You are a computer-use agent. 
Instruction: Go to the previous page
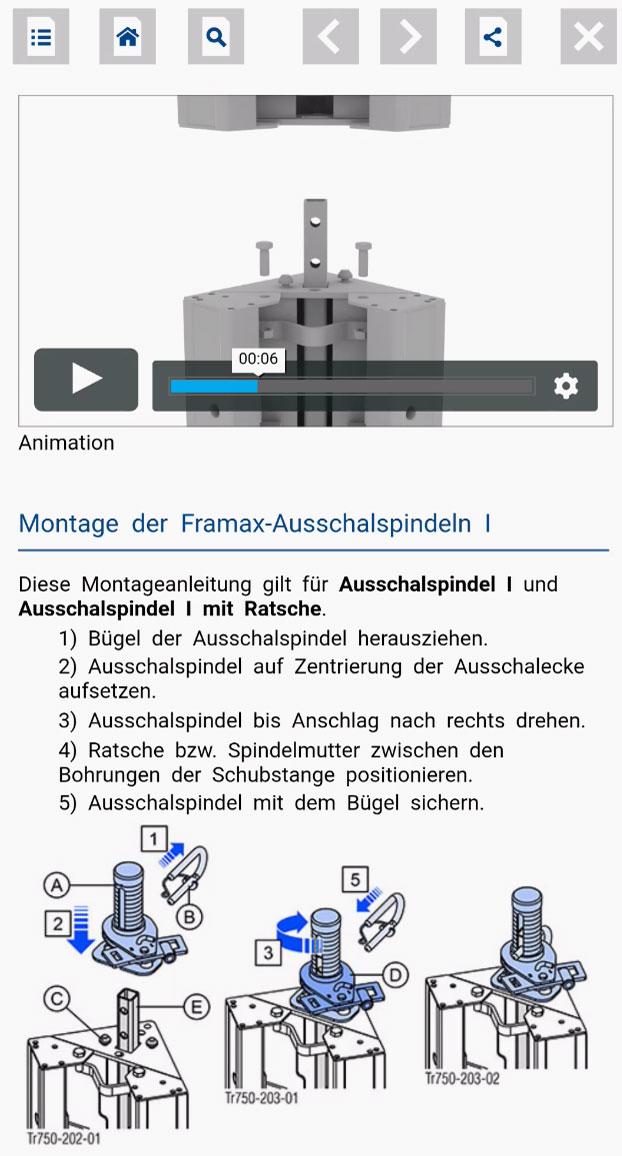pos(330,37)
